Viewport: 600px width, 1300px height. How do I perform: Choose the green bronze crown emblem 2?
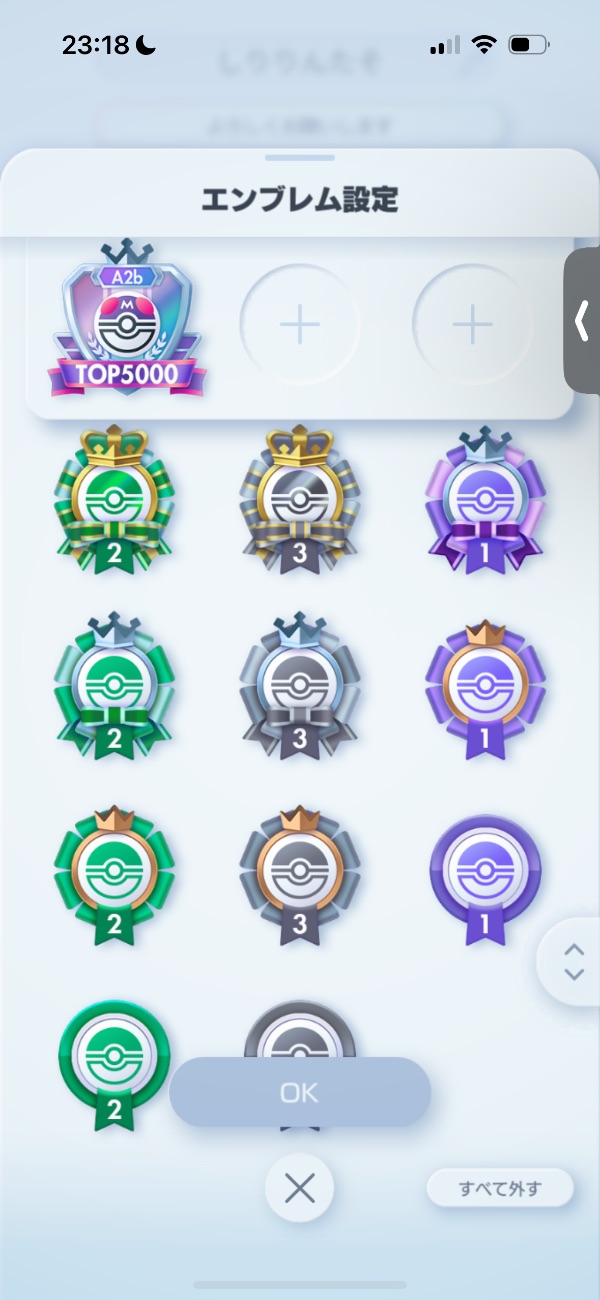point(114,872)
